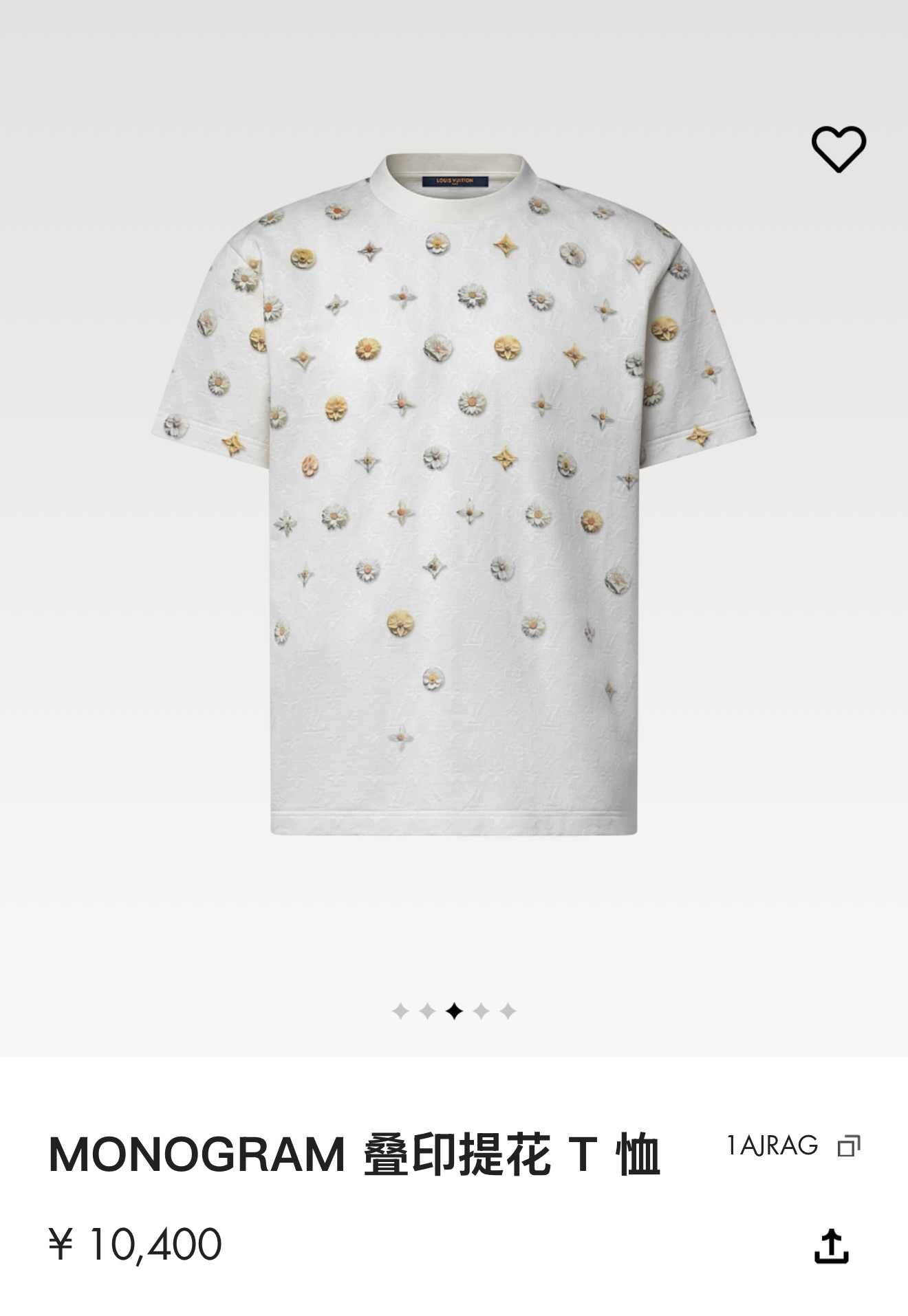This screenshot has width=908, height=1316.
Task: Add the Monogram T-shirt to wishlist
Action: [x=838, y=149]
